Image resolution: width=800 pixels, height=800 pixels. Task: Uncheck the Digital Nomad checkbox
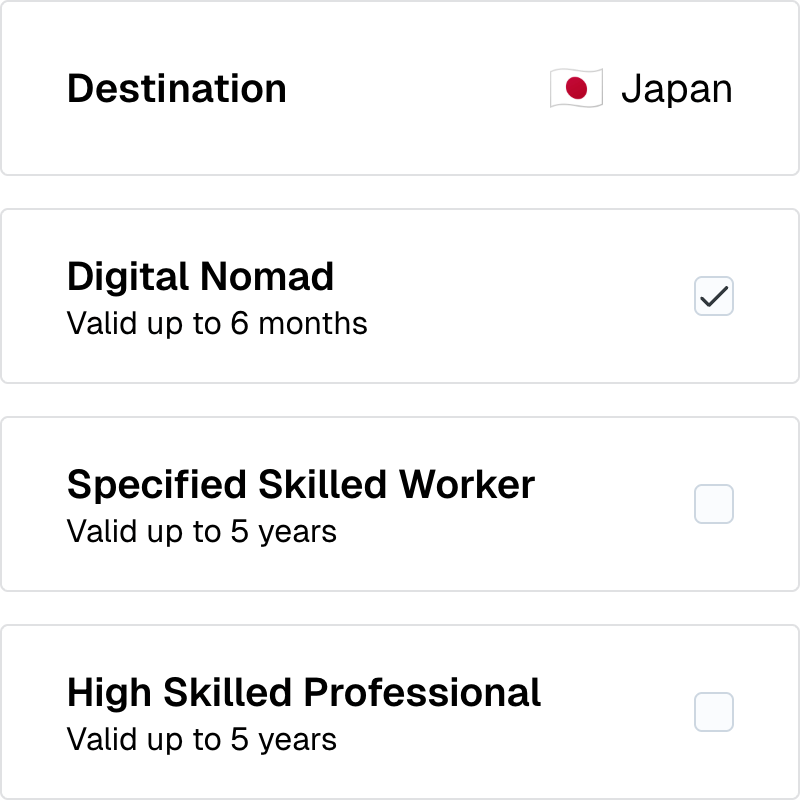pos(714,296)
